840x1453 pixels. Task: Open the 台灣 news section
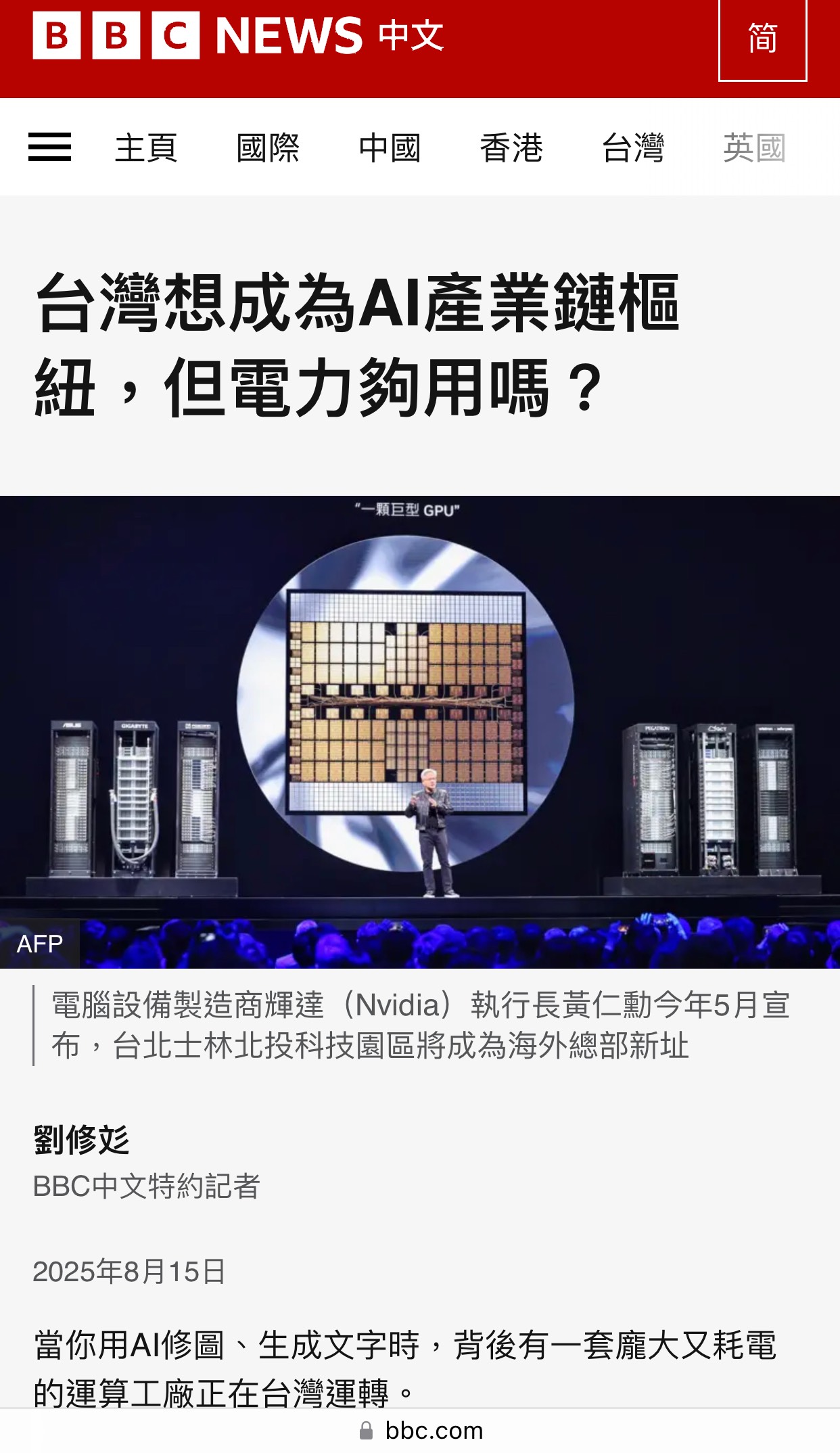(x=633, y=147)
